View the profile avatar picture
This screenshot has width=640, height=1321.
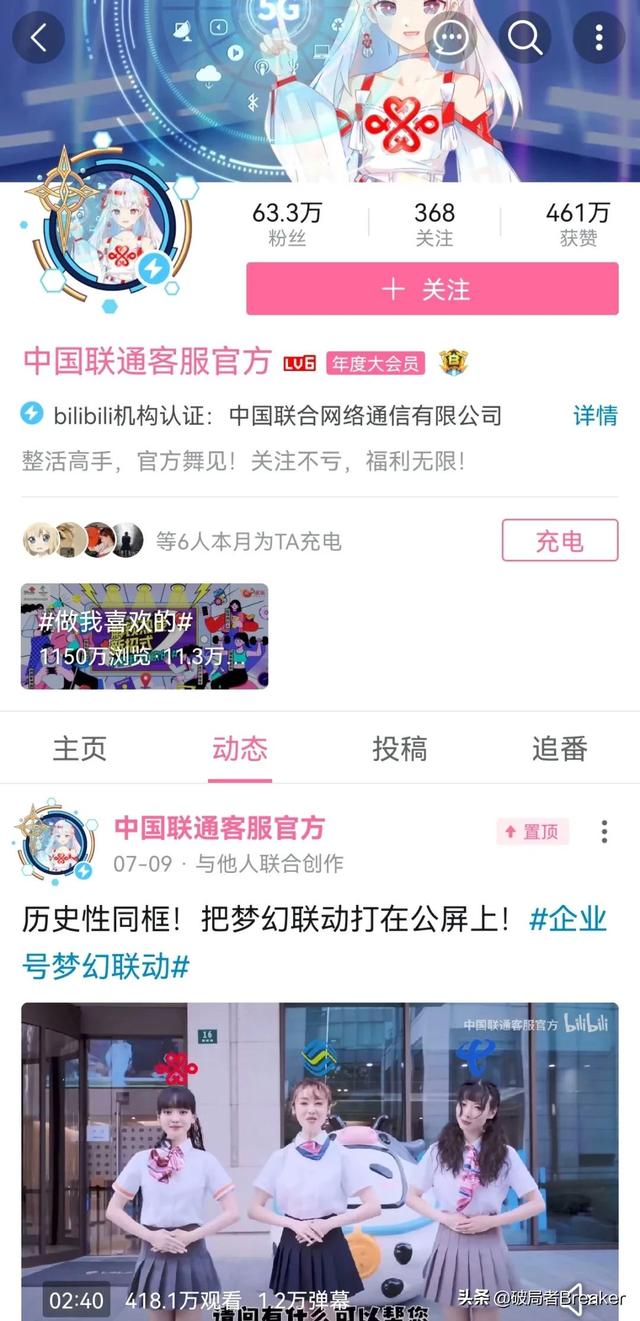[112, 238]
